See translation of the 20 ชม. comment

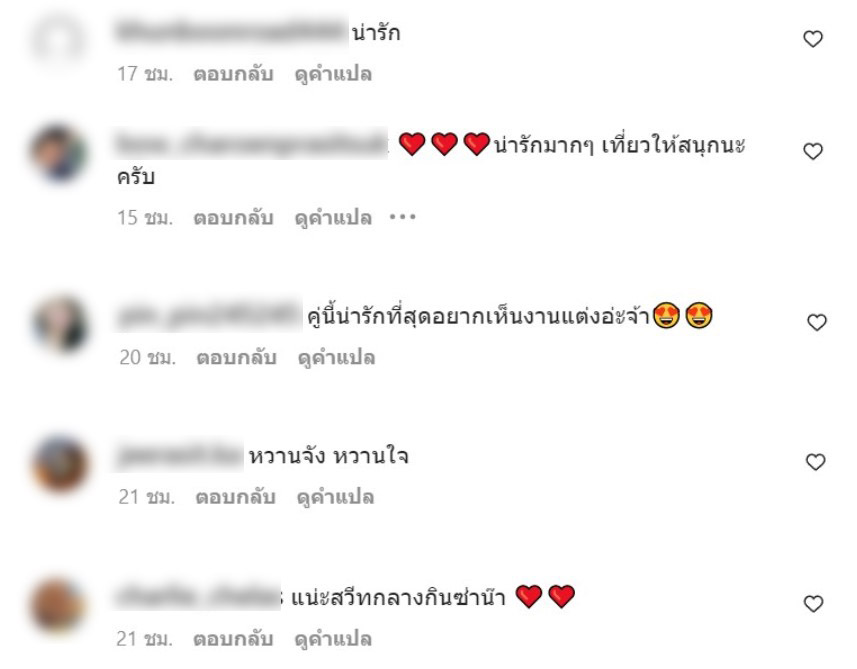[x=335, y=357]
